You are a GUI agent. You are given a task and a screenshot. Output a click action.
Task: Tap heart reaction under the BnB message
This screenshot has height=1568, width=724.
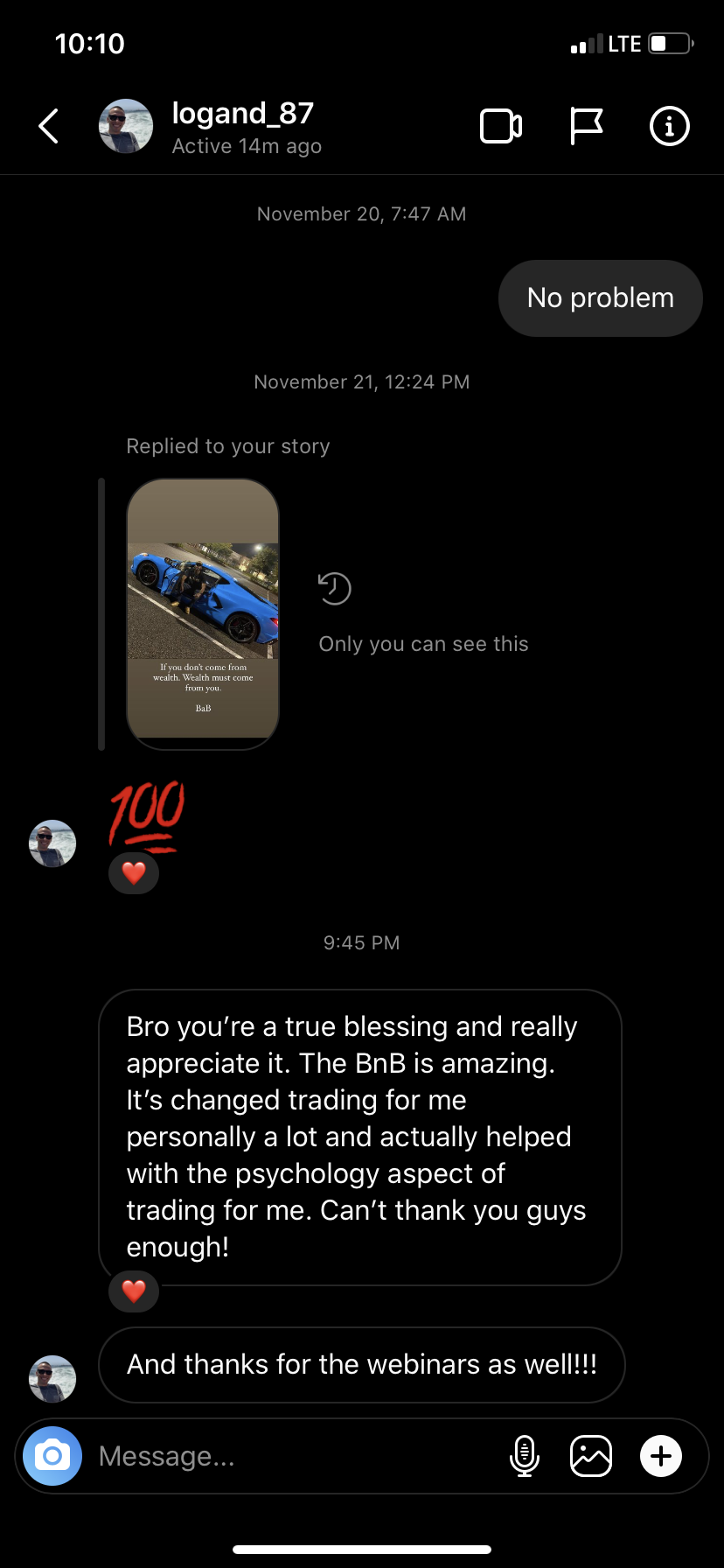point(134,1291)
